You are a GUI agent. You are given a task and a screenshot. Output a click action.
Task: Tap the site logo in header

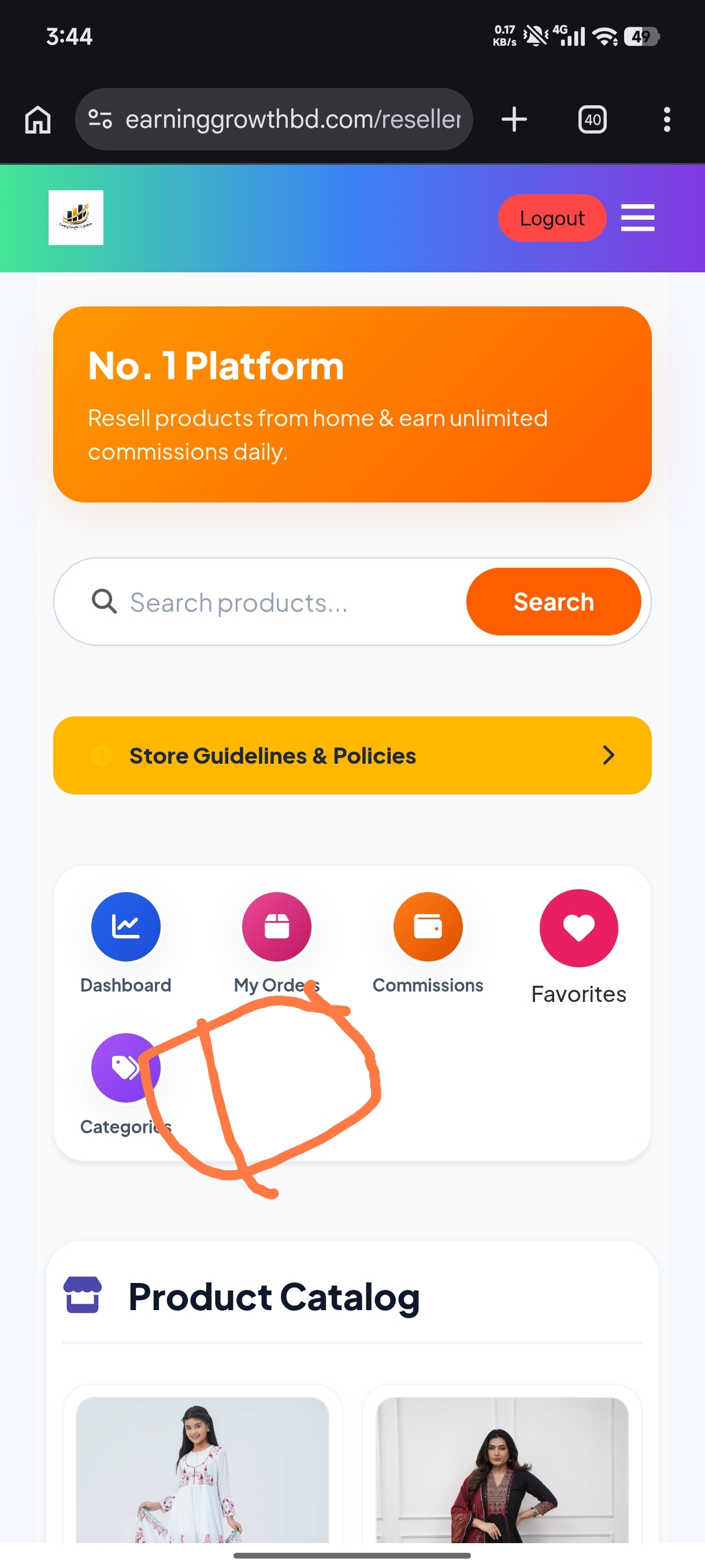pos(76,218)
